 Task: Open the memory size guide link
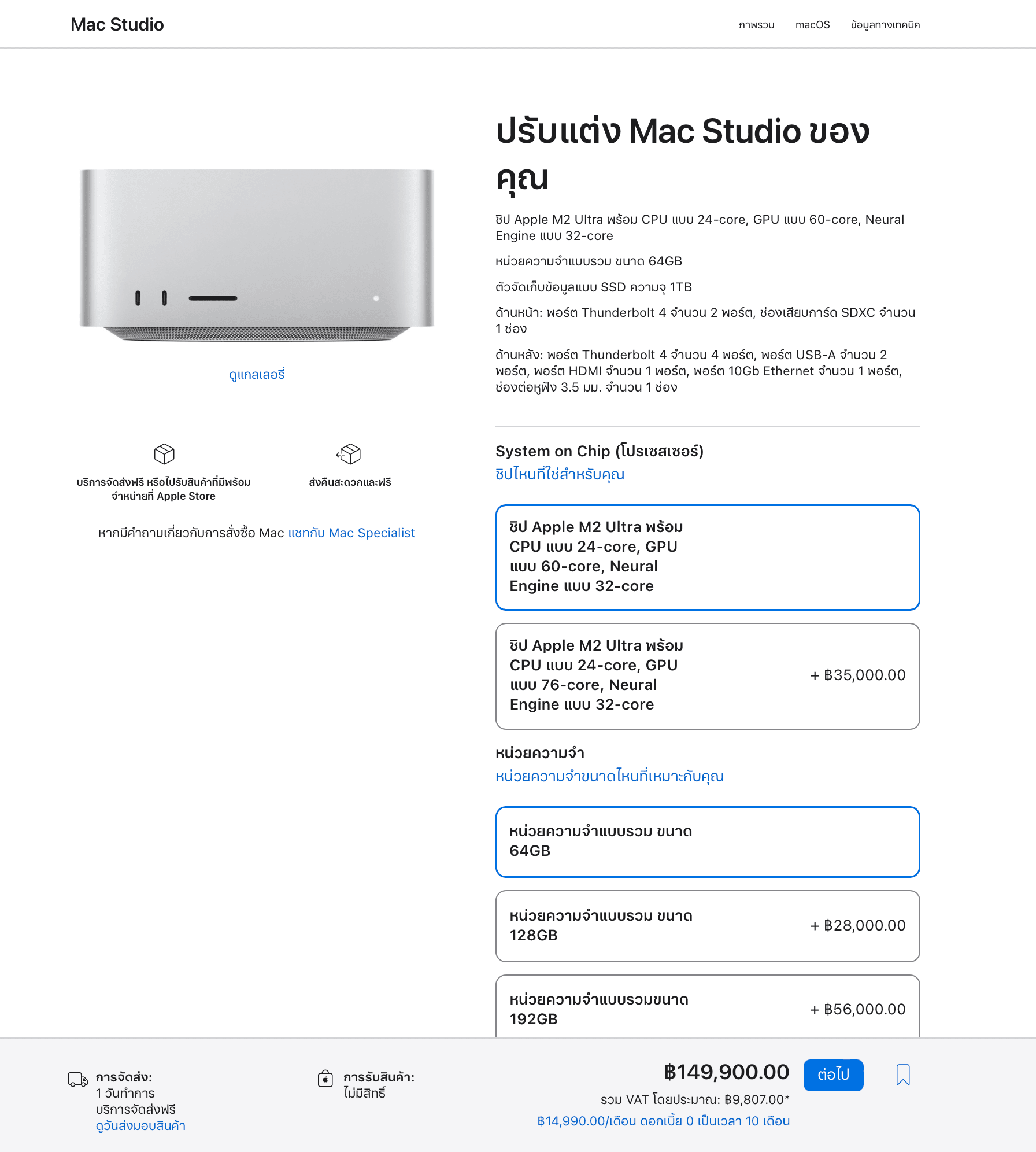(x=609, y=776)
